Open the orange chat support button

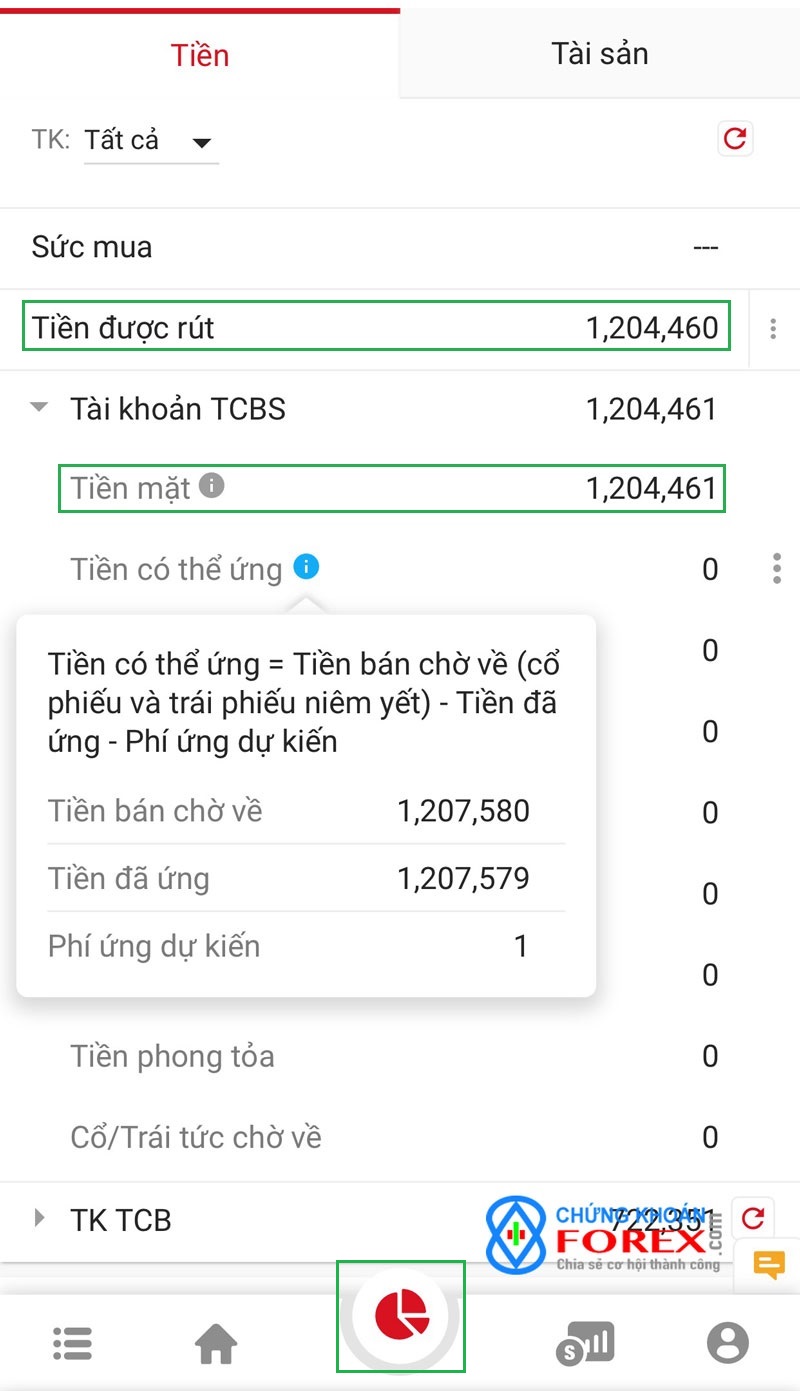coord(769,1265)
